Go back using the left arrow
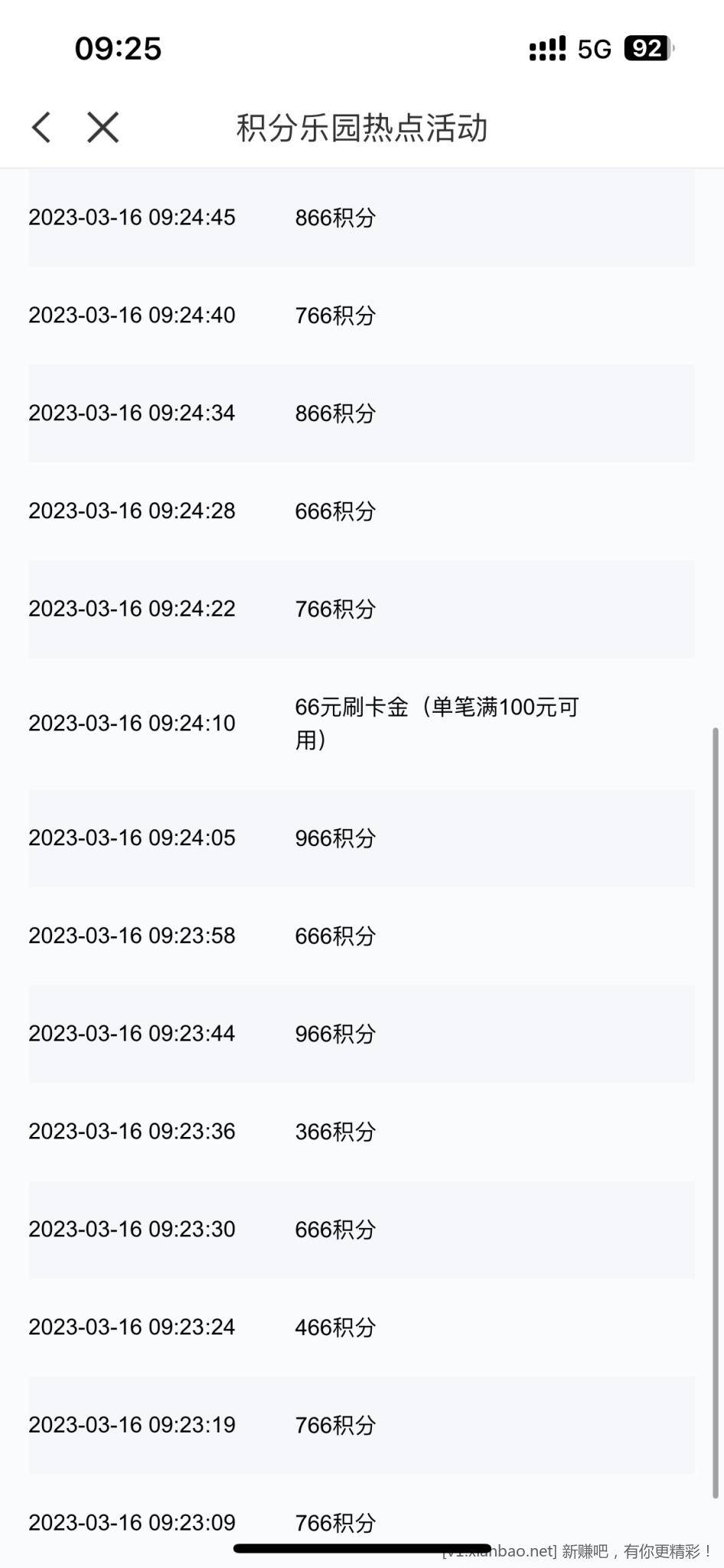 click(x=41, y=127)
